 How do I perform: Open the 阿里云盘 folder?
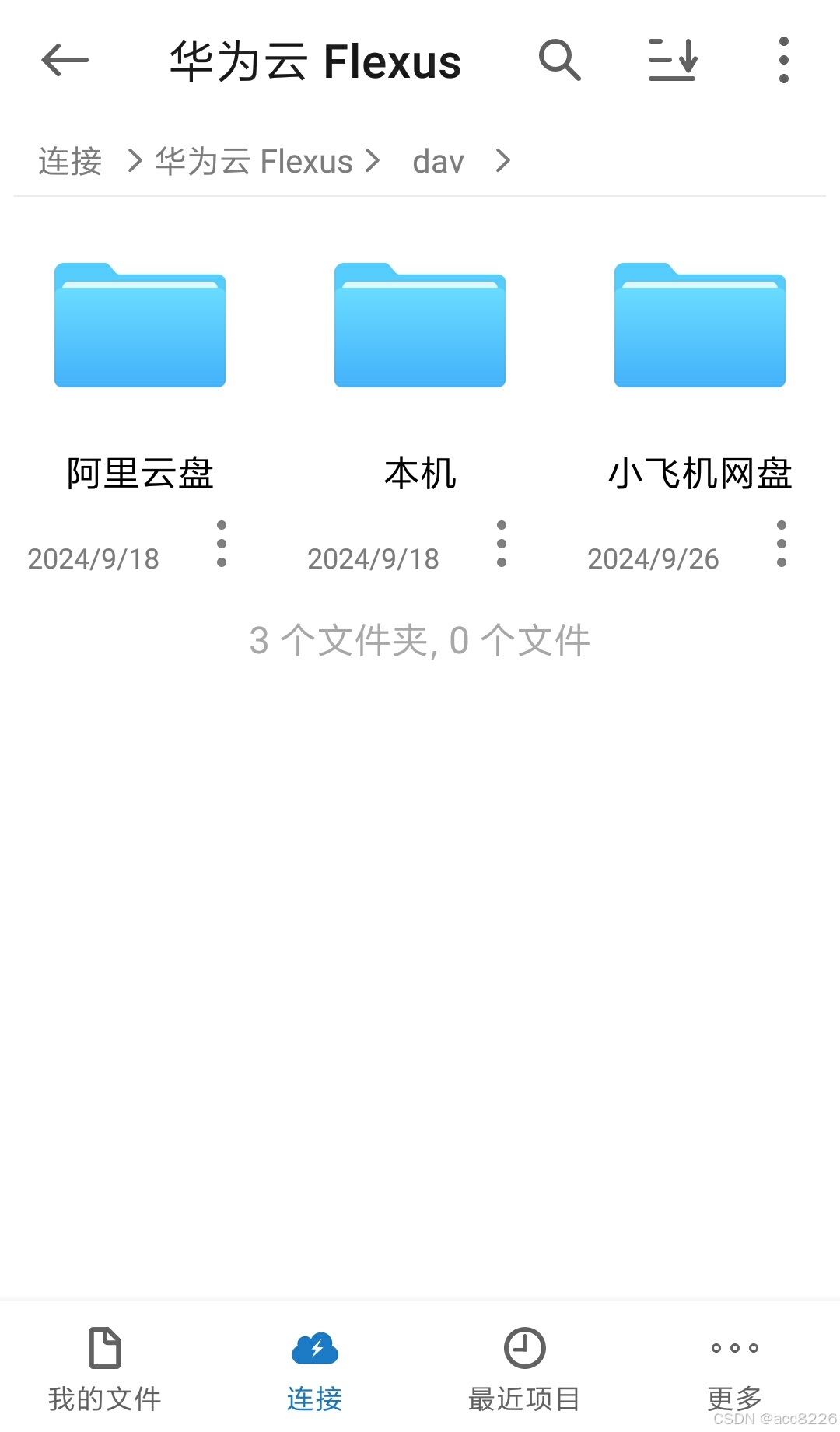140,325
